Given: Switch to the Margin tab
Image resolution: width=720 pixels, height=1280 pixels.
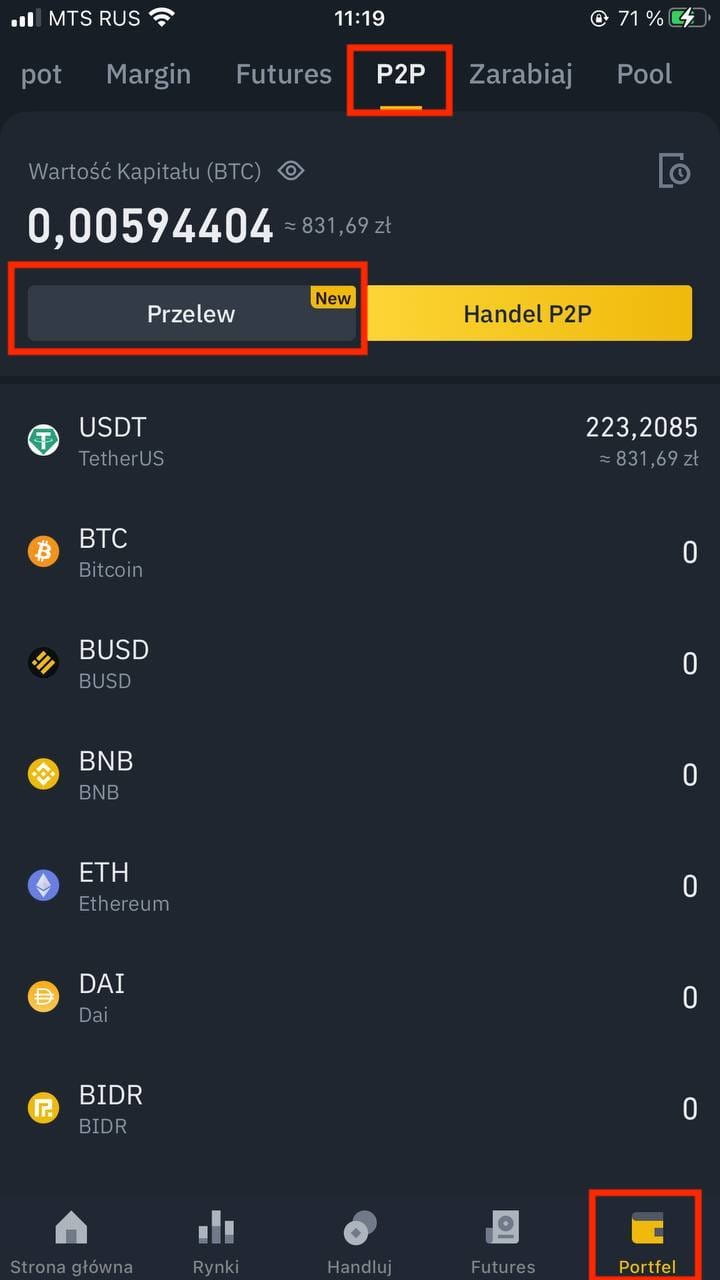Looking at the screenshot, I should pyautogui.click(x=148, y=74).
